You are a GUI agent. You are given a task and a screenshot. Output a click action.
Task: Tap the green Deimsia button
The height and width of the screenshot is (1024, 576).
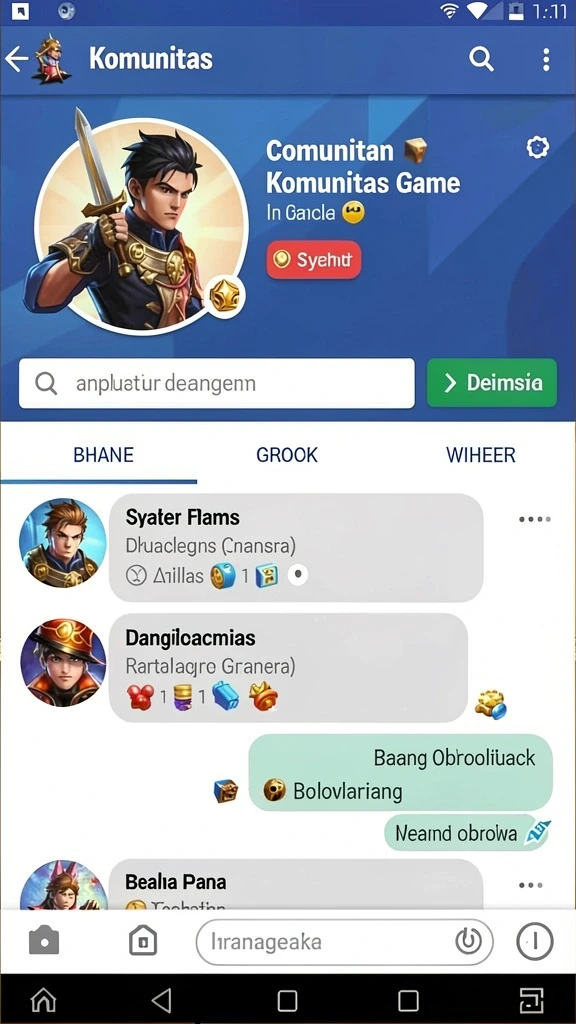[492, 383]
